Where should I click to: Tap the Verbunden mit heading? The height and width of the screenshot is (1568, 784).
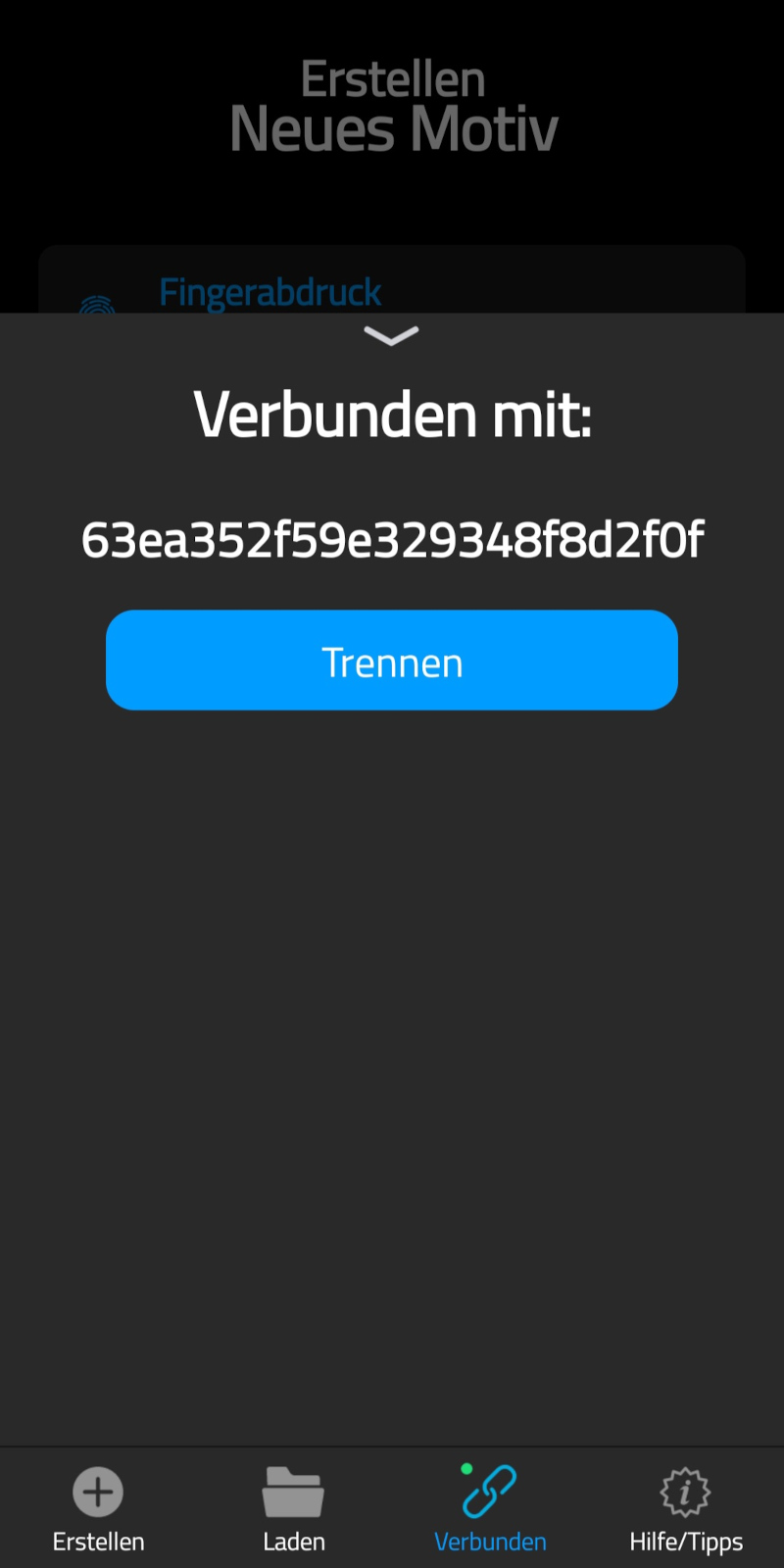tap(391, 415)
